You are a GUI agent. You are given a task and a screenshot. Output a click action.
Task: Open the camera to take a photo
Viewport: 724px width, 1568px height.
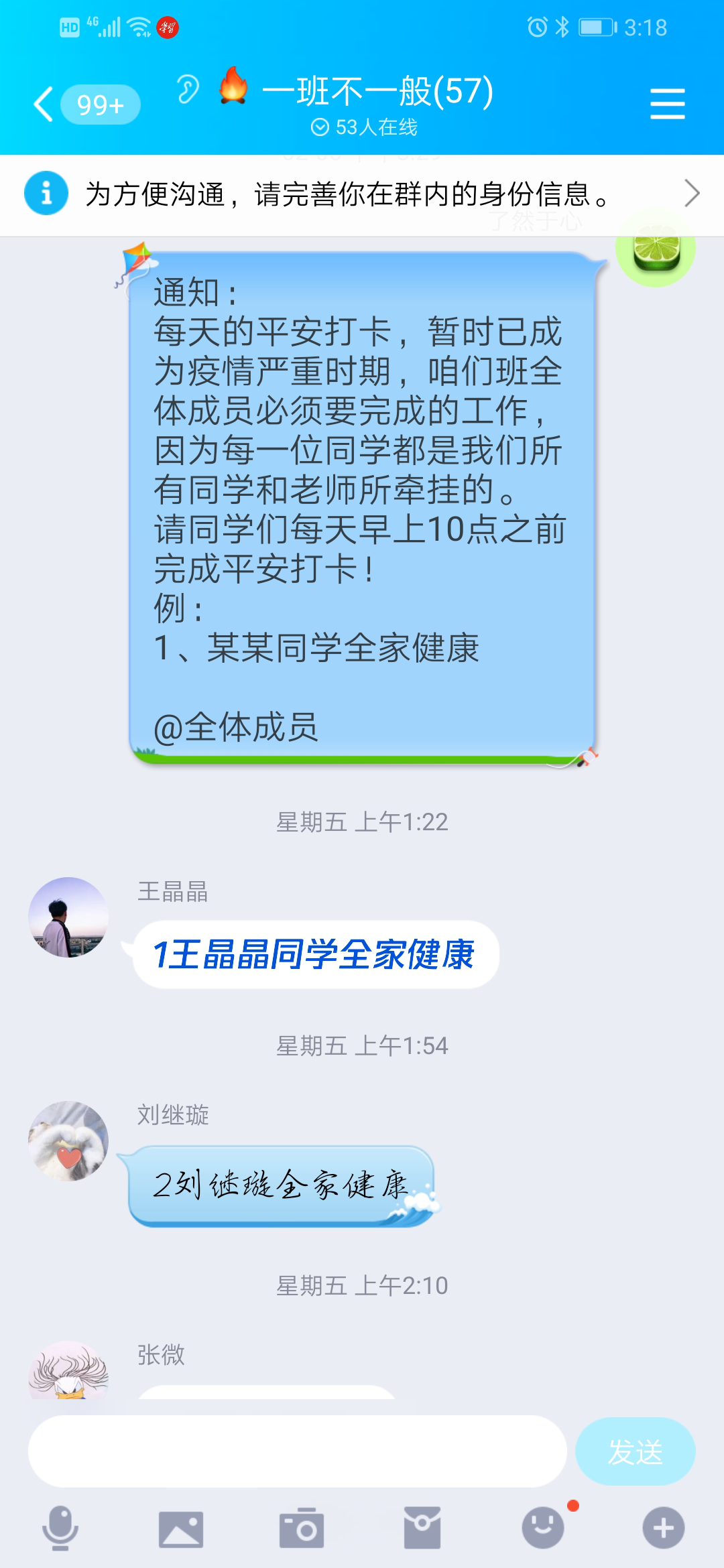pyautogui.click(x=302, y=1528)
